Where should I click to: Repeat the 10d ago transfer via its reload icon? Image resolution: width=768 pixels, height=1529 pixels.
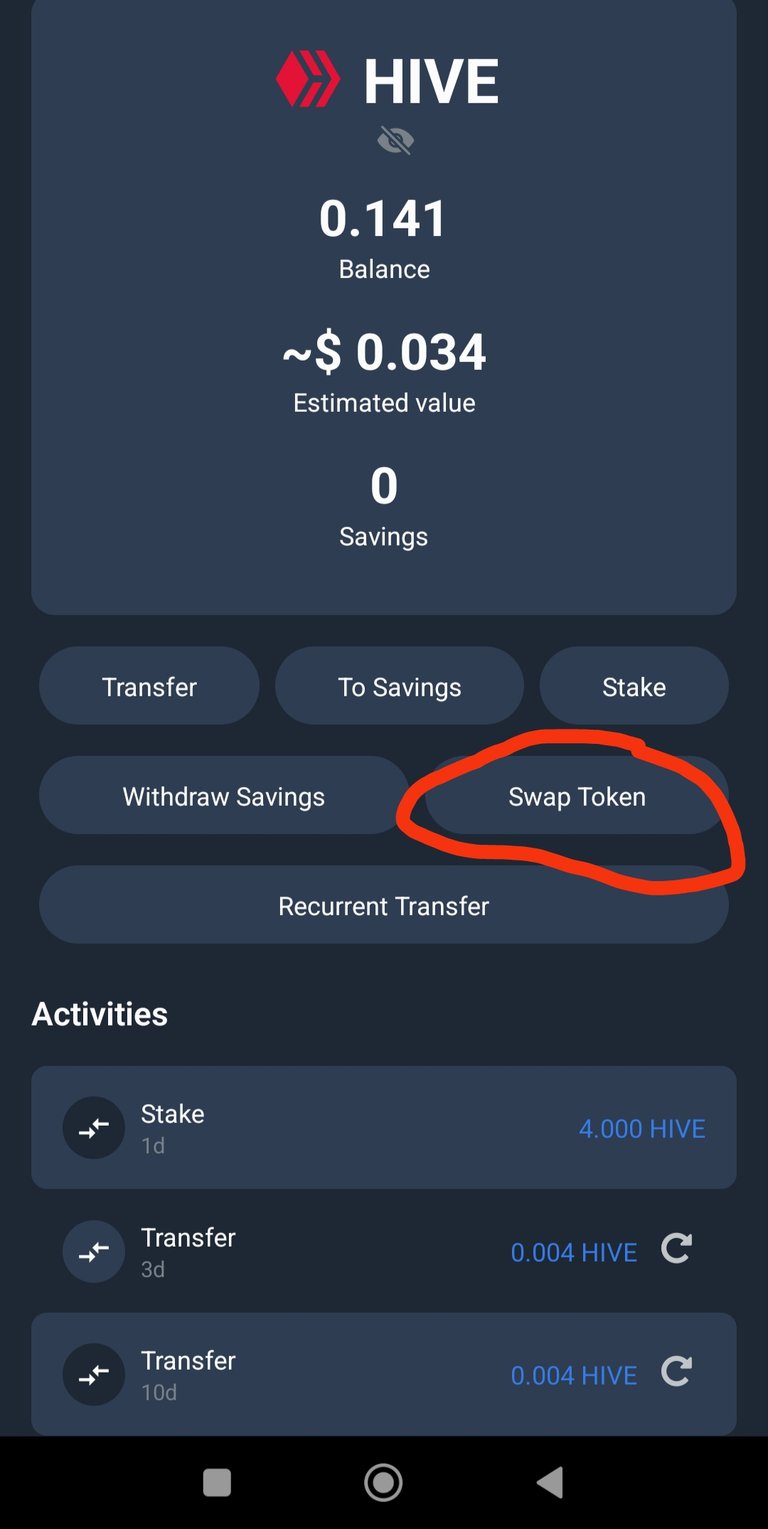677,1372
